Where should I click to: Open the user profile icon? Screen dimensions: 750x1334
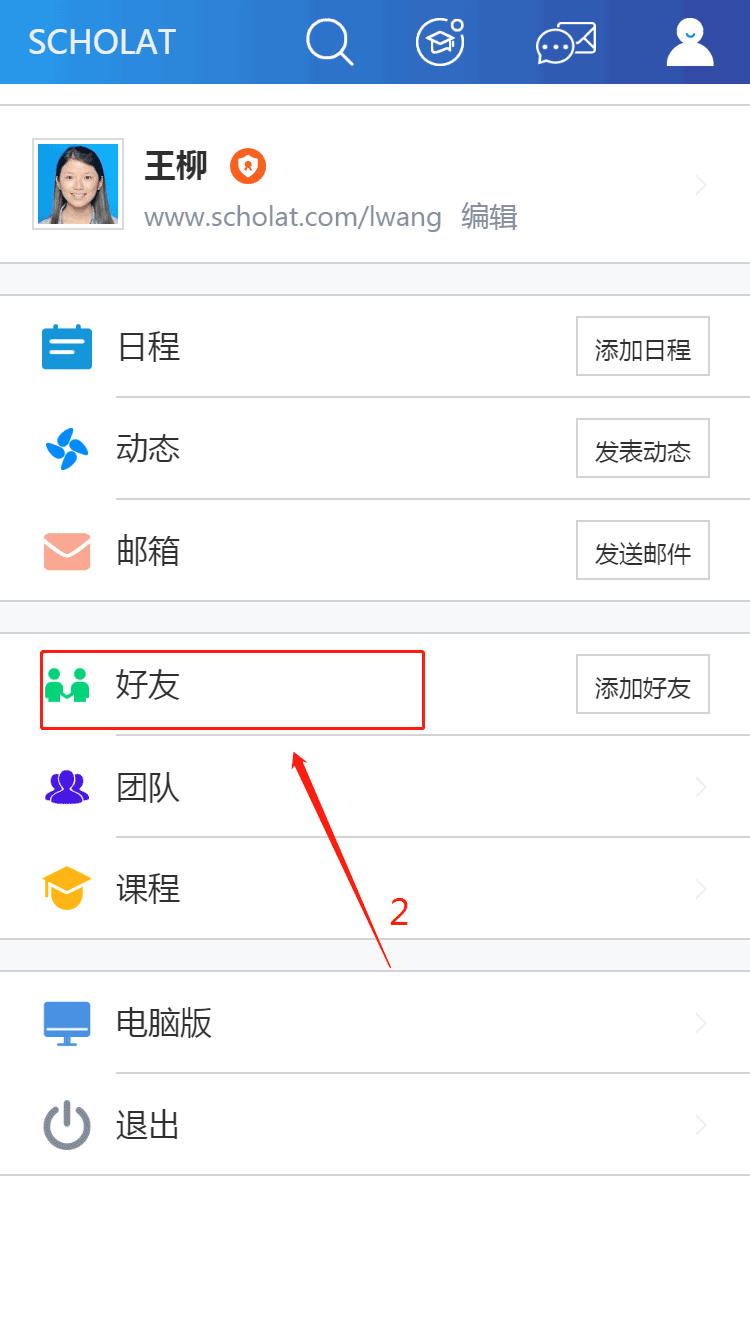pyautogui.click(x=690, y=42)
